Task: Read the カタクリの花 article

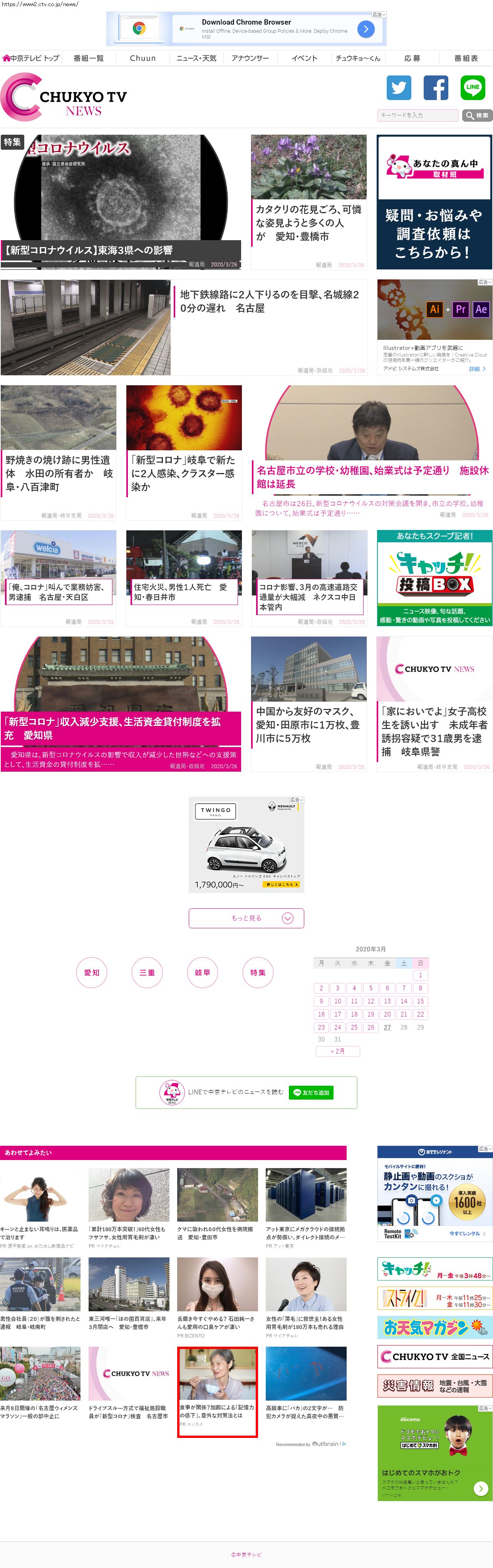Action: tap(309, 222)
